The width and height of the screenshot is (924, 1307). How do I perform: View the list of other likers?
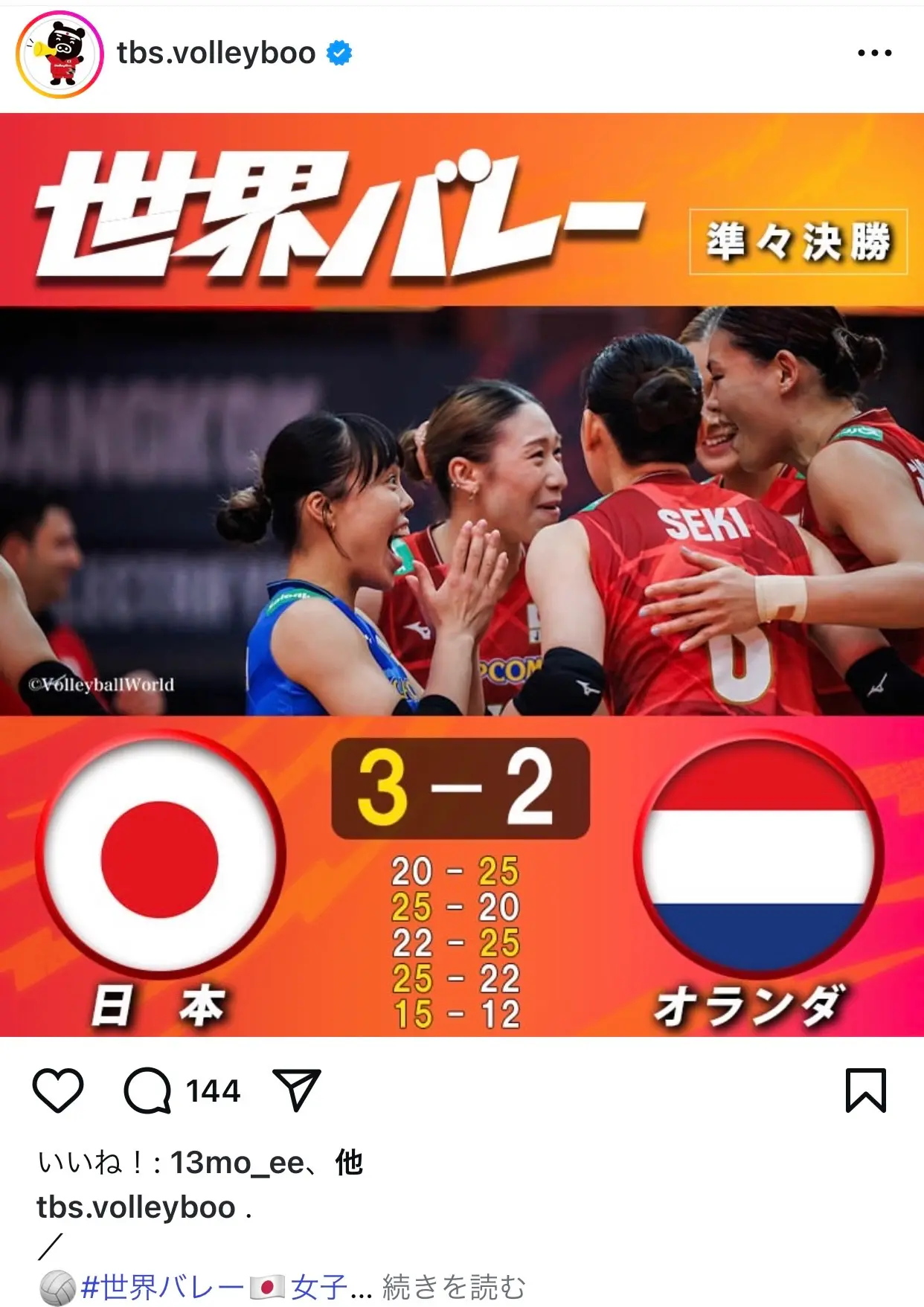coord(348,1163)
